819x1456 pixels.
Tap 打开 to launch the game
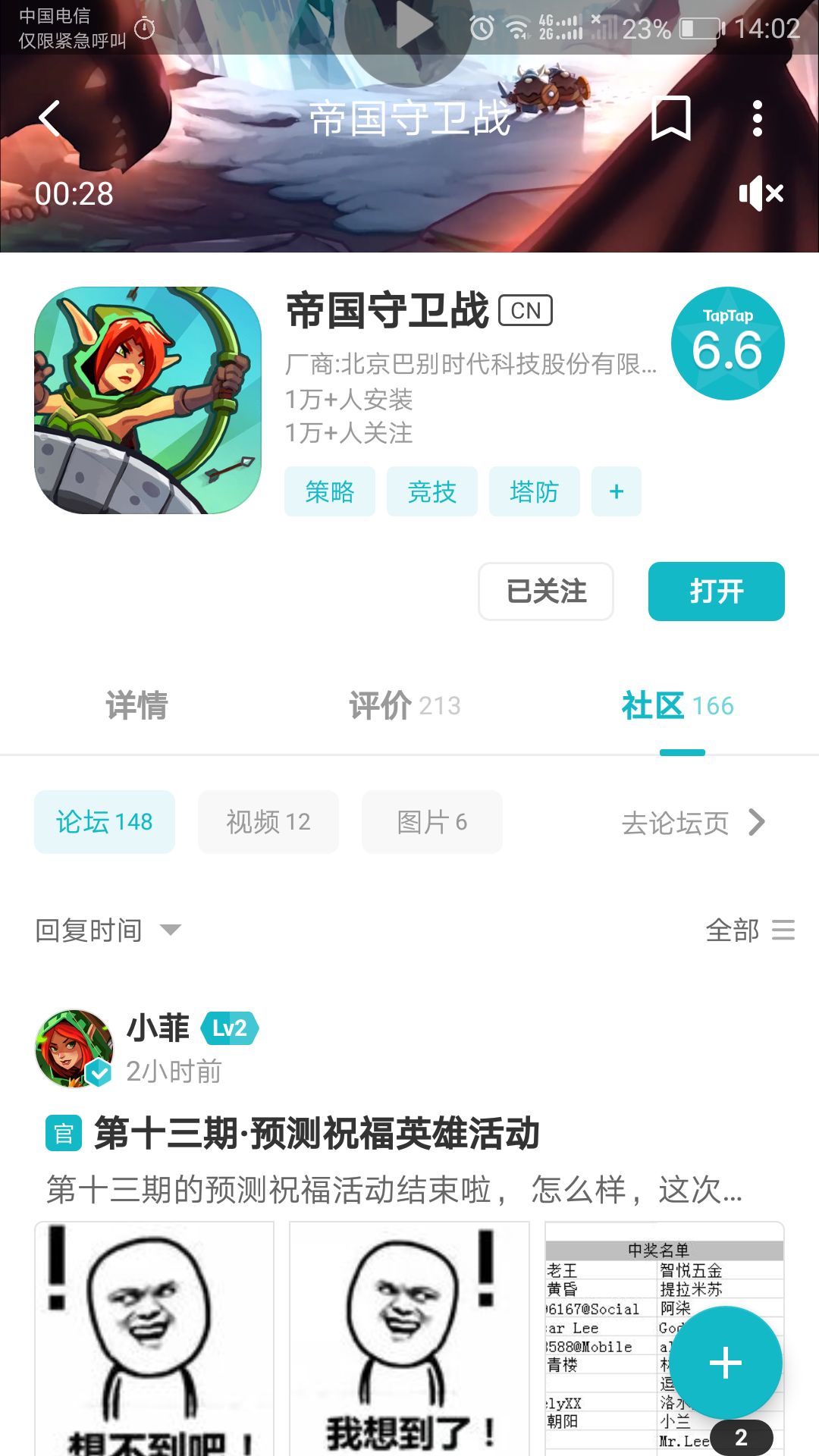click(716, 592)
